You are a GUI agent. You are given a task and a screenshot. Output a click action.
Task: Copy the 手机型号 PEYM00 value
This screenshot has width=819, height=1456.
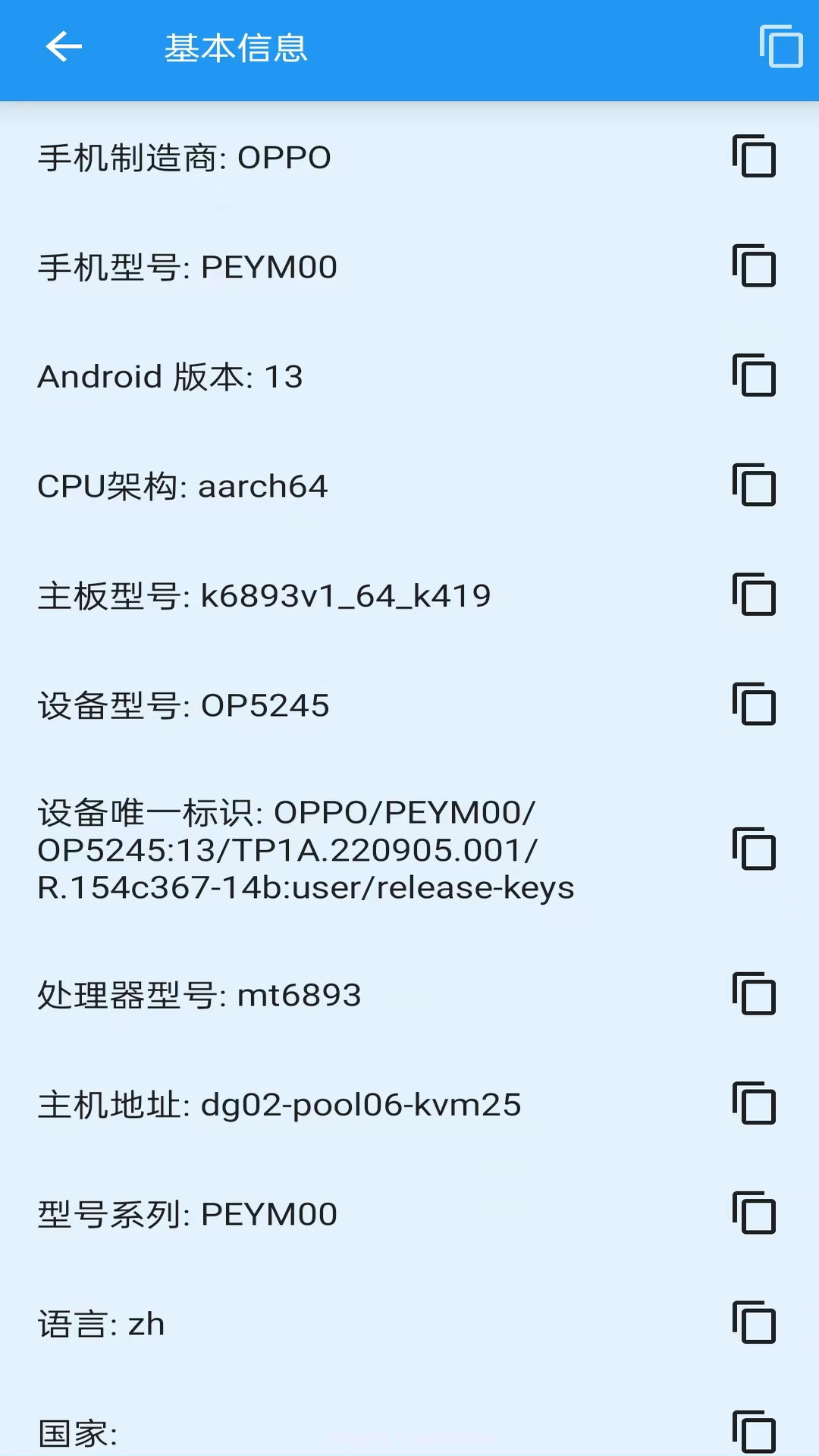point(755,266)
